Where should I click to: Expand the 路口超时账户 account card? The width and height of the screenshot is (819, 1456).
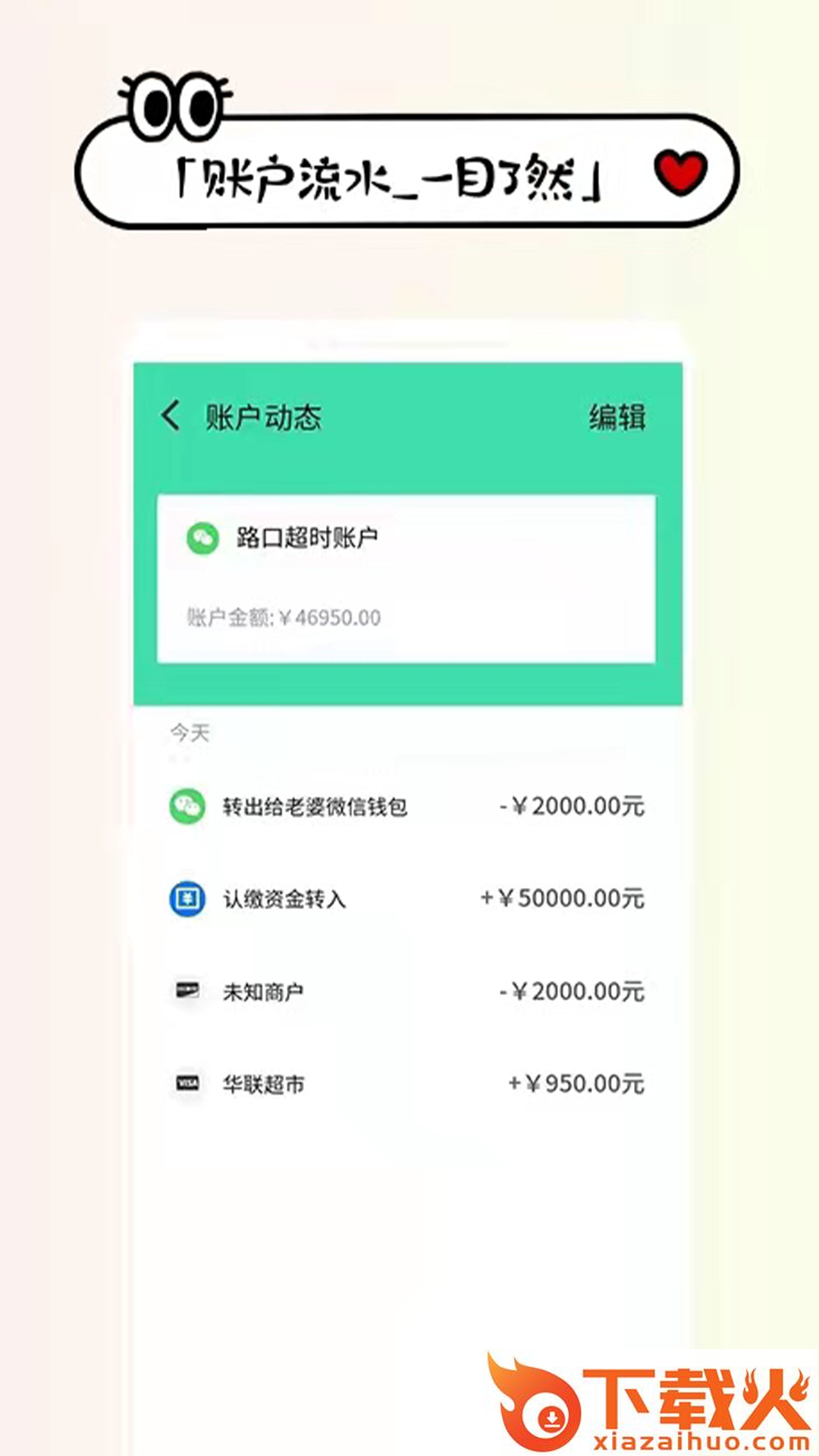tap(407, 576)
